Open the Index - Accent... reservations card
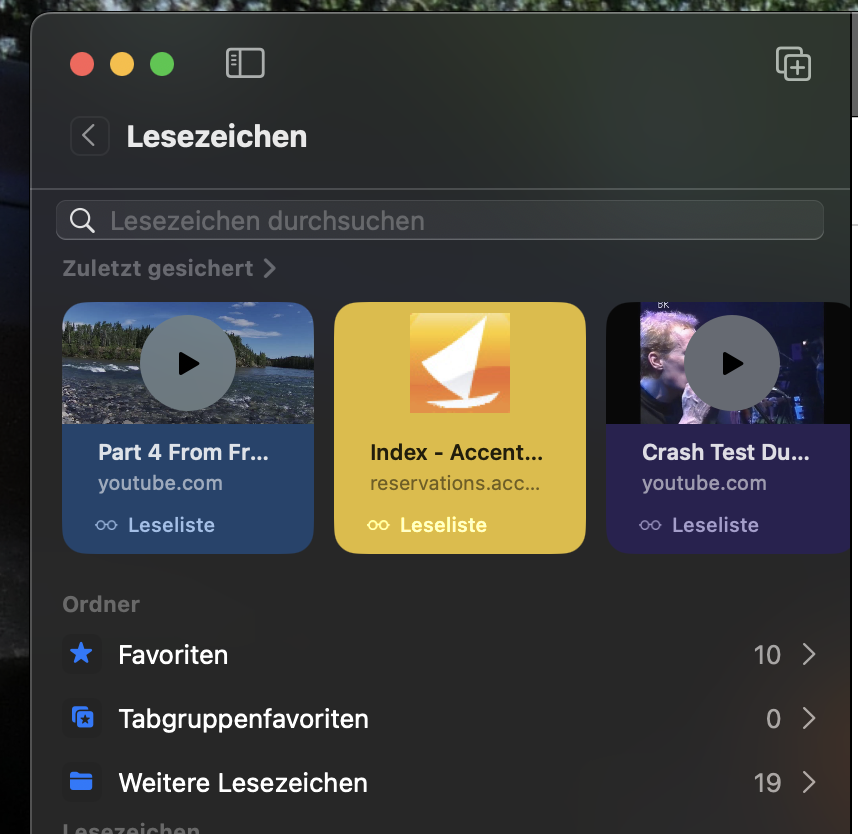Viewport: 858px width, 834px height. point(460,427)
